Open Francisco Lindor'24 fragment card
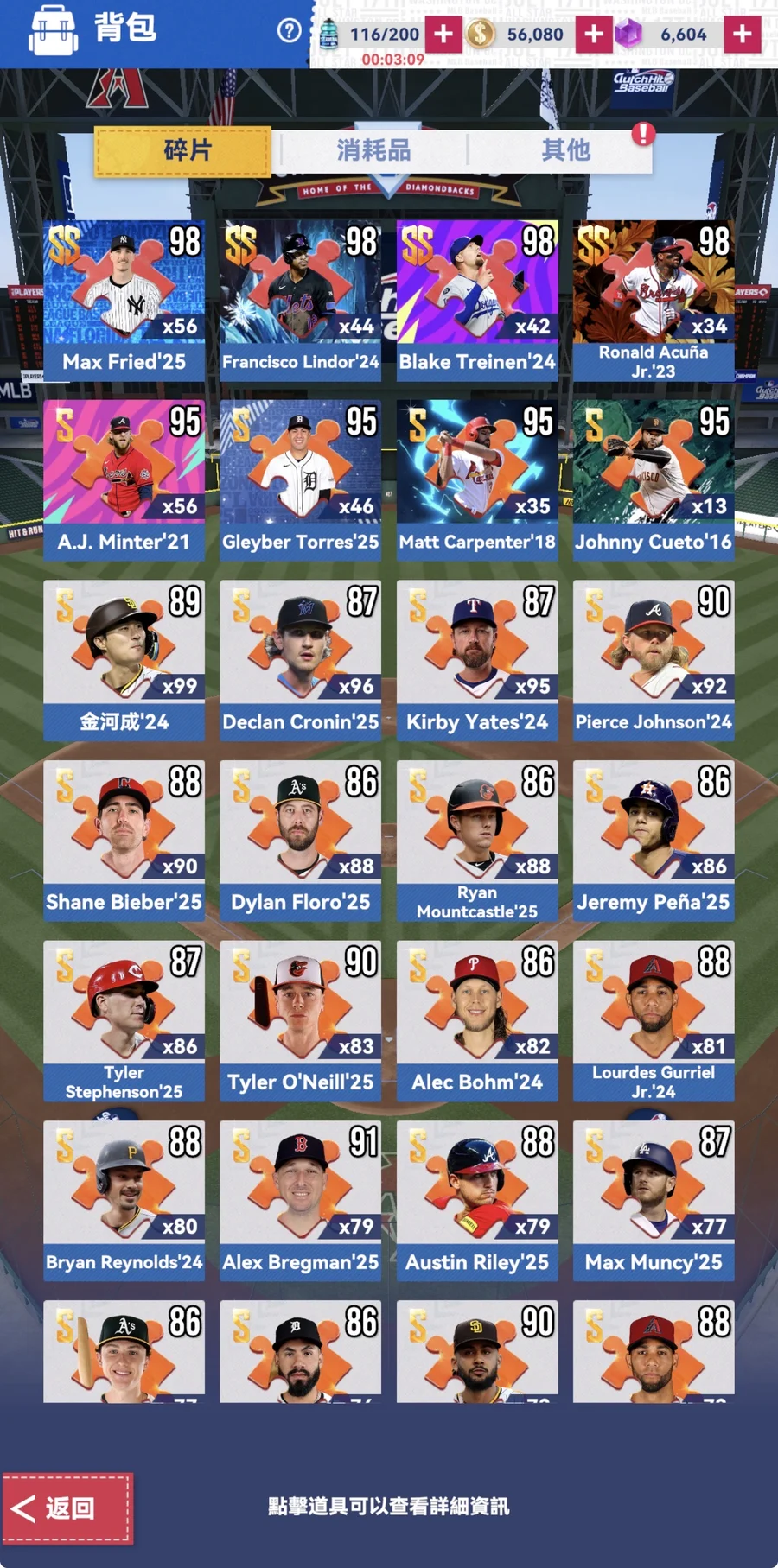 (300, 298)
